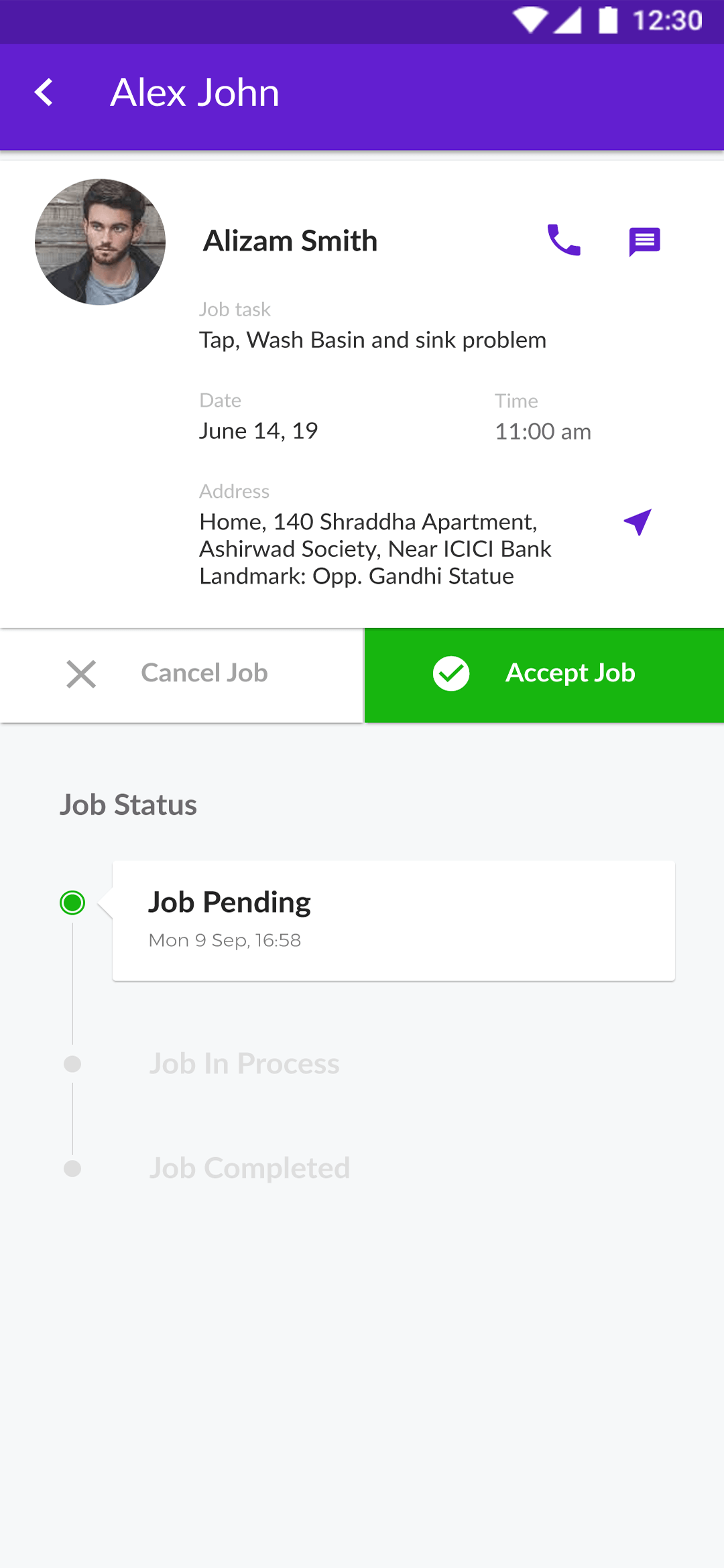
Task: Open the Alex John title header
Action: pyautogui.click(x=195, y=92)
